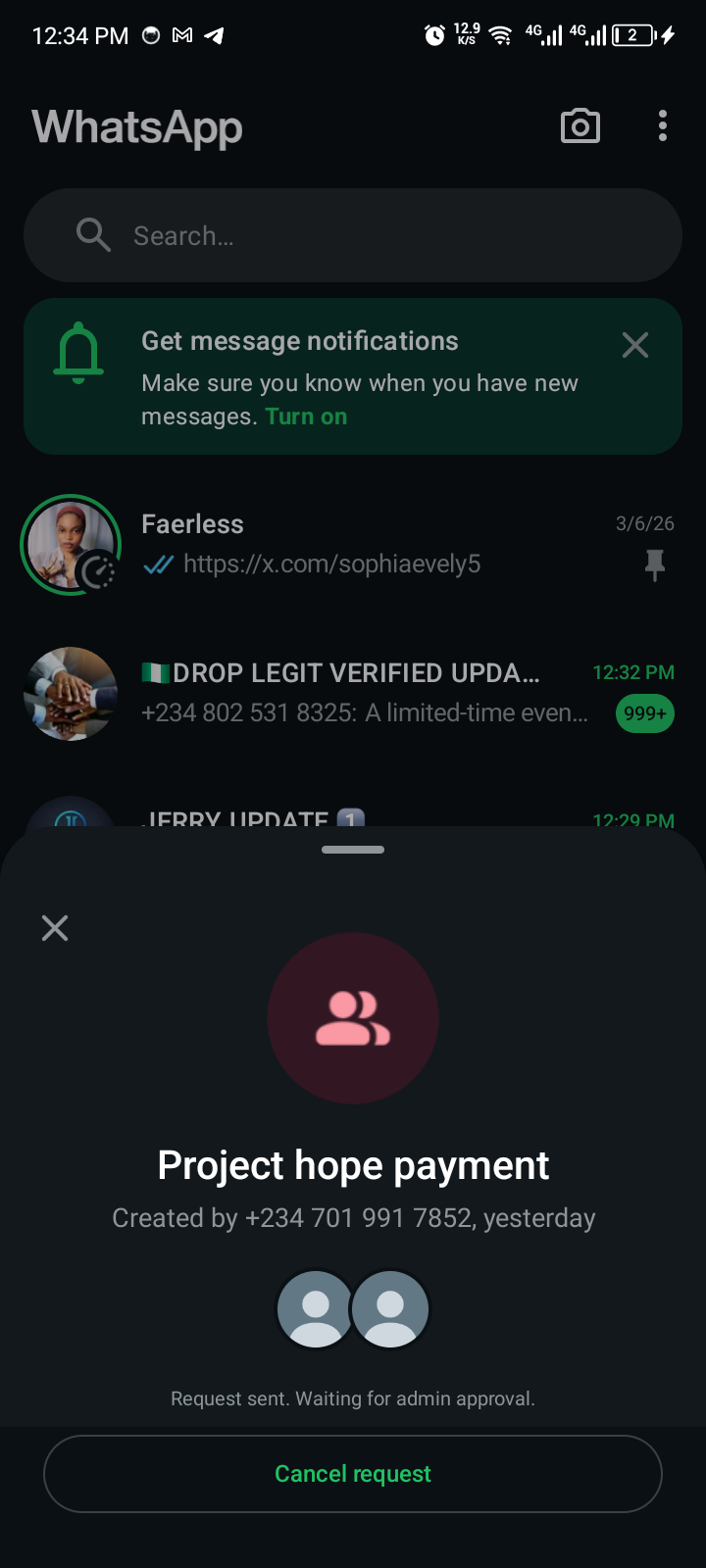Open the three-dot overflow menu

[663, 126]
